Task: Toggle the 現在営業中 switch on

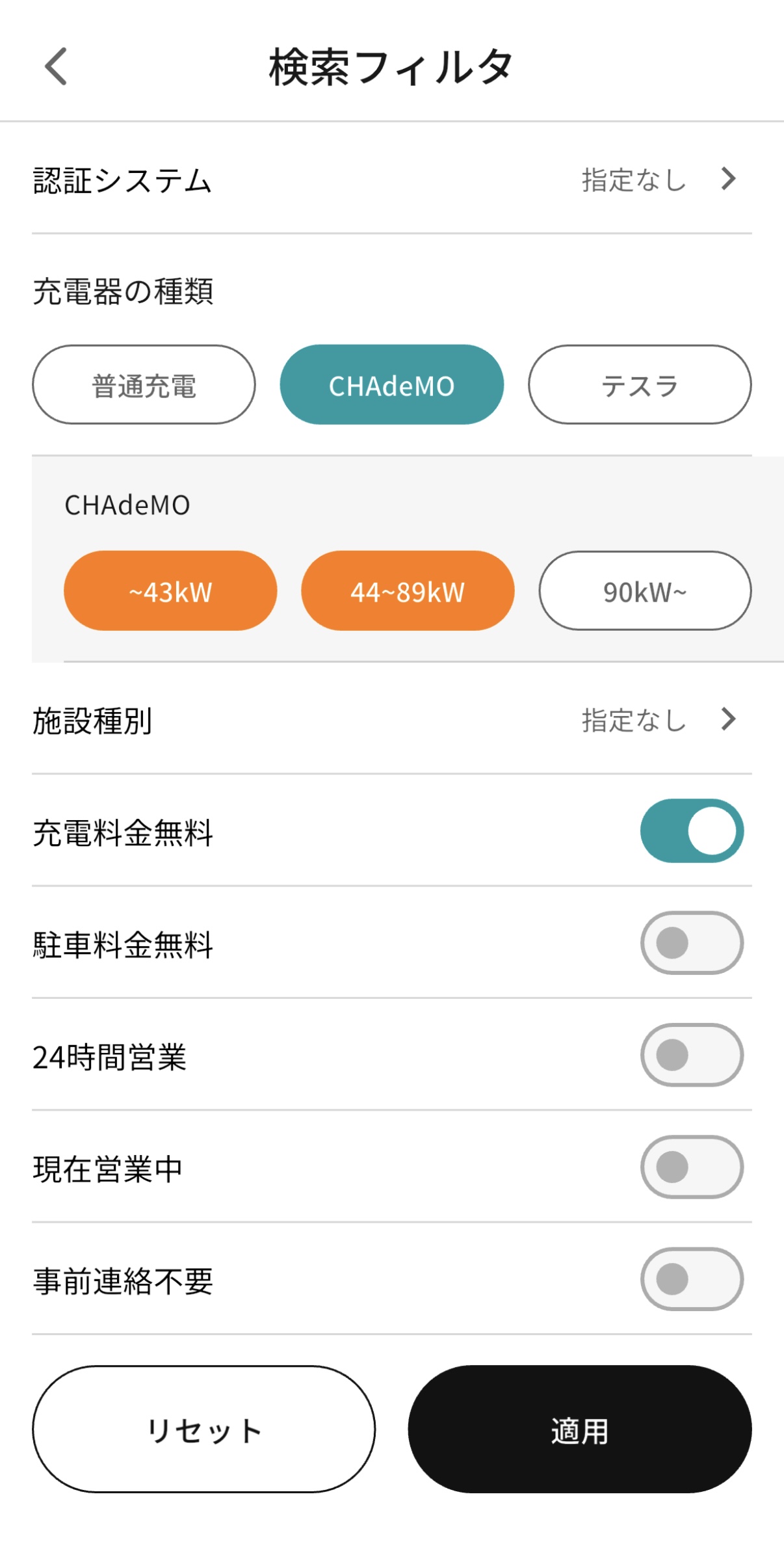Action: coord(692,1167)
